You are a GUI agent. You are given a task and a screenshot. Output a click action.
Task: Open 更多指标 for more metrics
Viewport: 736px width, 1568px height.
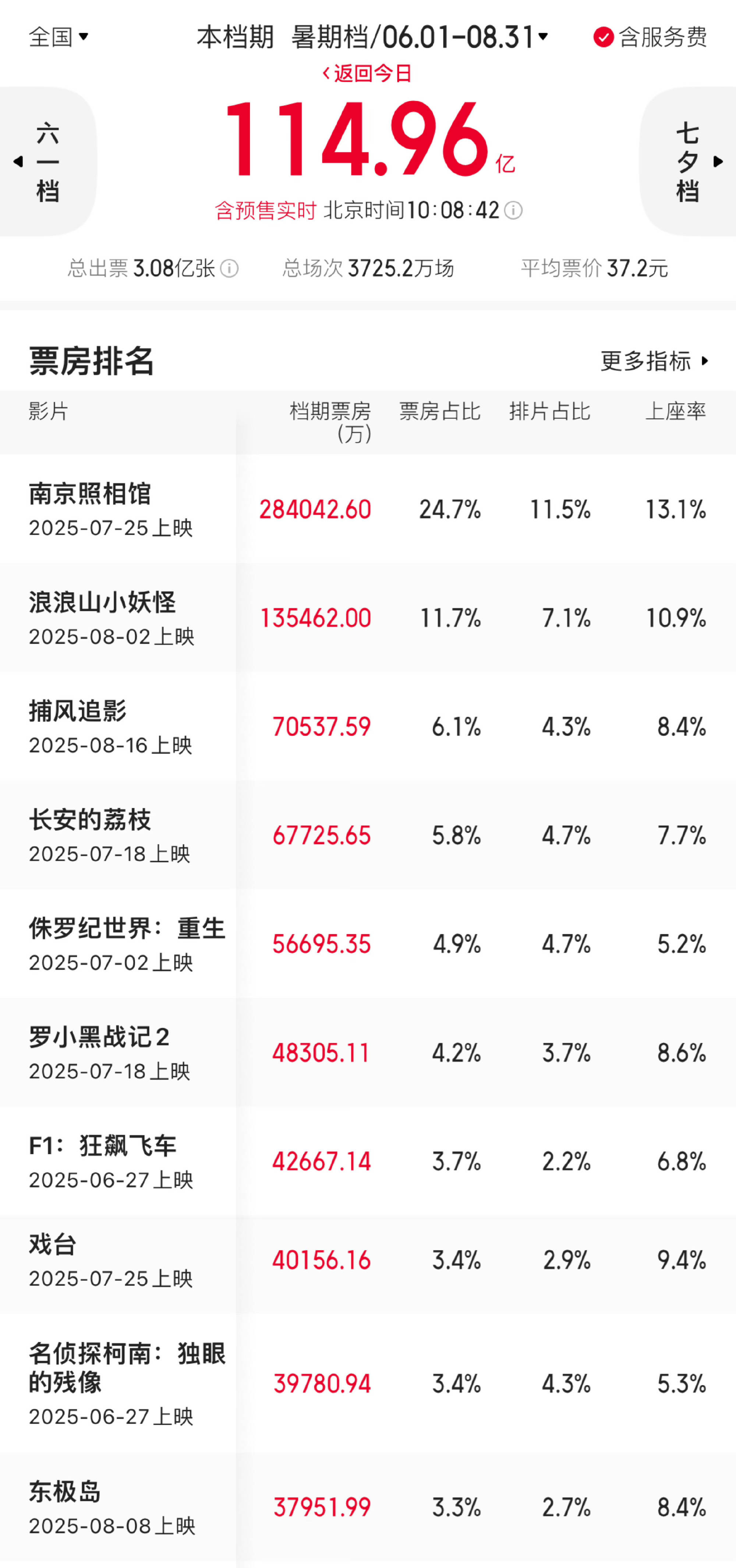(x=655, y=361)
